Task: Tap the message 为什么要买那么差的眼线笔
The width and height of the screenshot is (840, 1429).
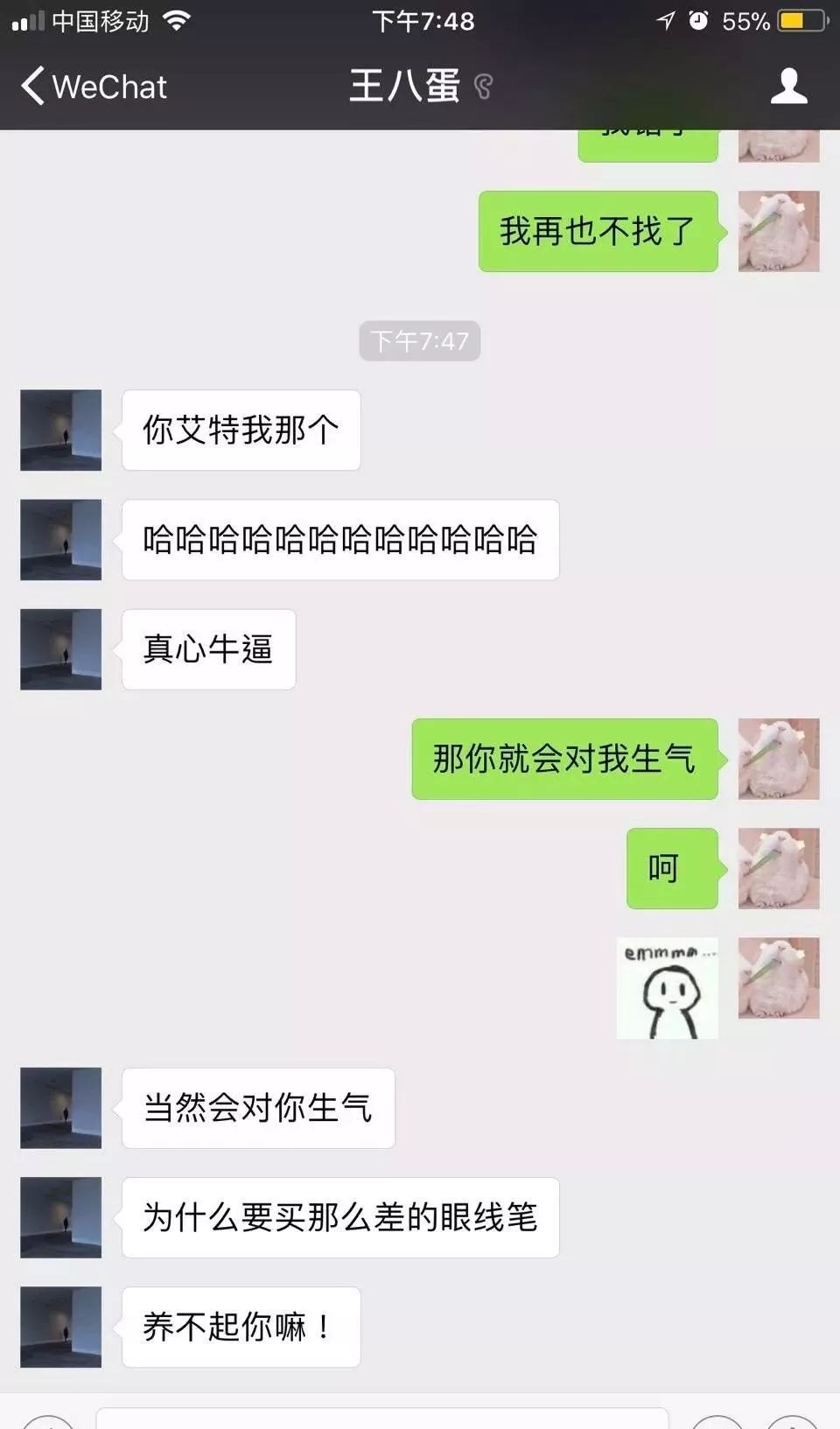Action: pyautogui.click(x=339, y=1217)
